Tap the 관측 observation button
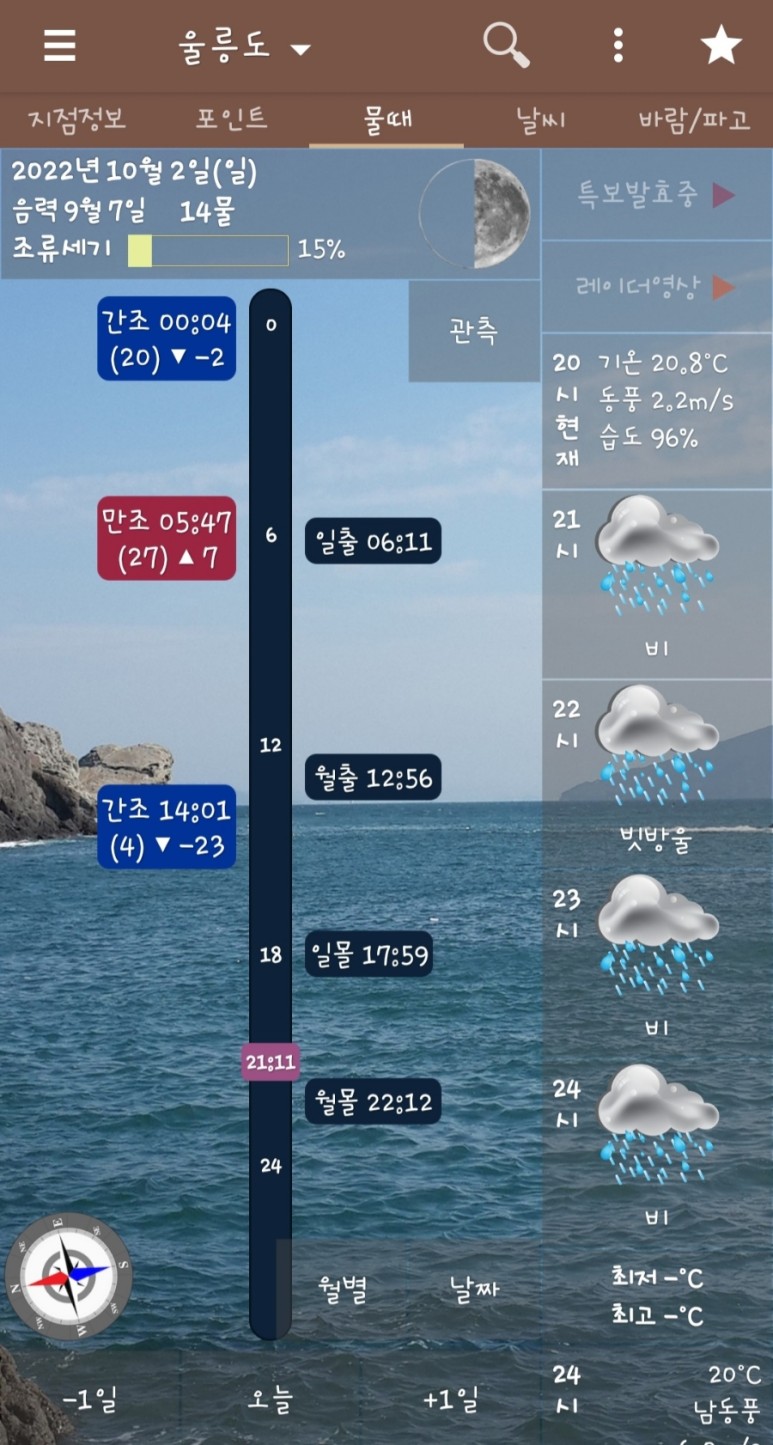The width and height of the screenshot is (773, 1445). (474, 331)
